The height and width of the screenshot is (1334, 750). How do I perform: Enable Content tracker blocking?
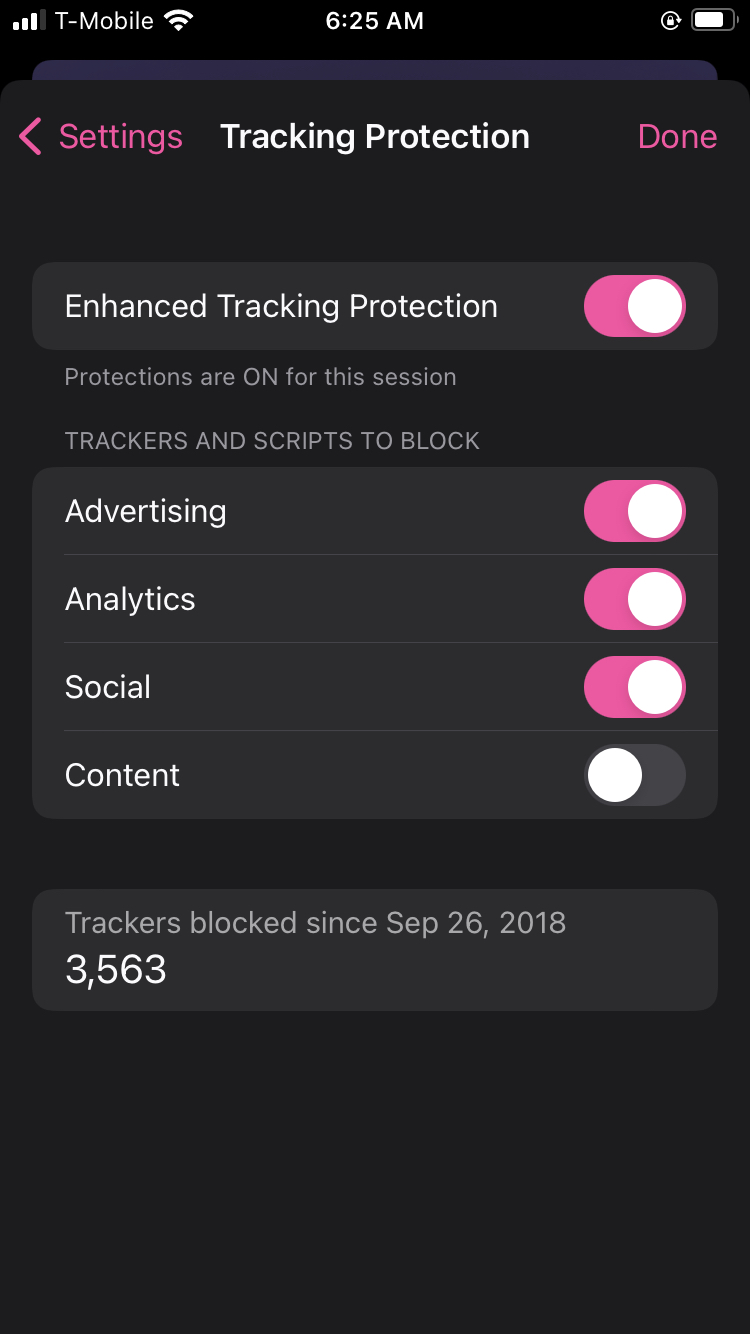(634, 775)
